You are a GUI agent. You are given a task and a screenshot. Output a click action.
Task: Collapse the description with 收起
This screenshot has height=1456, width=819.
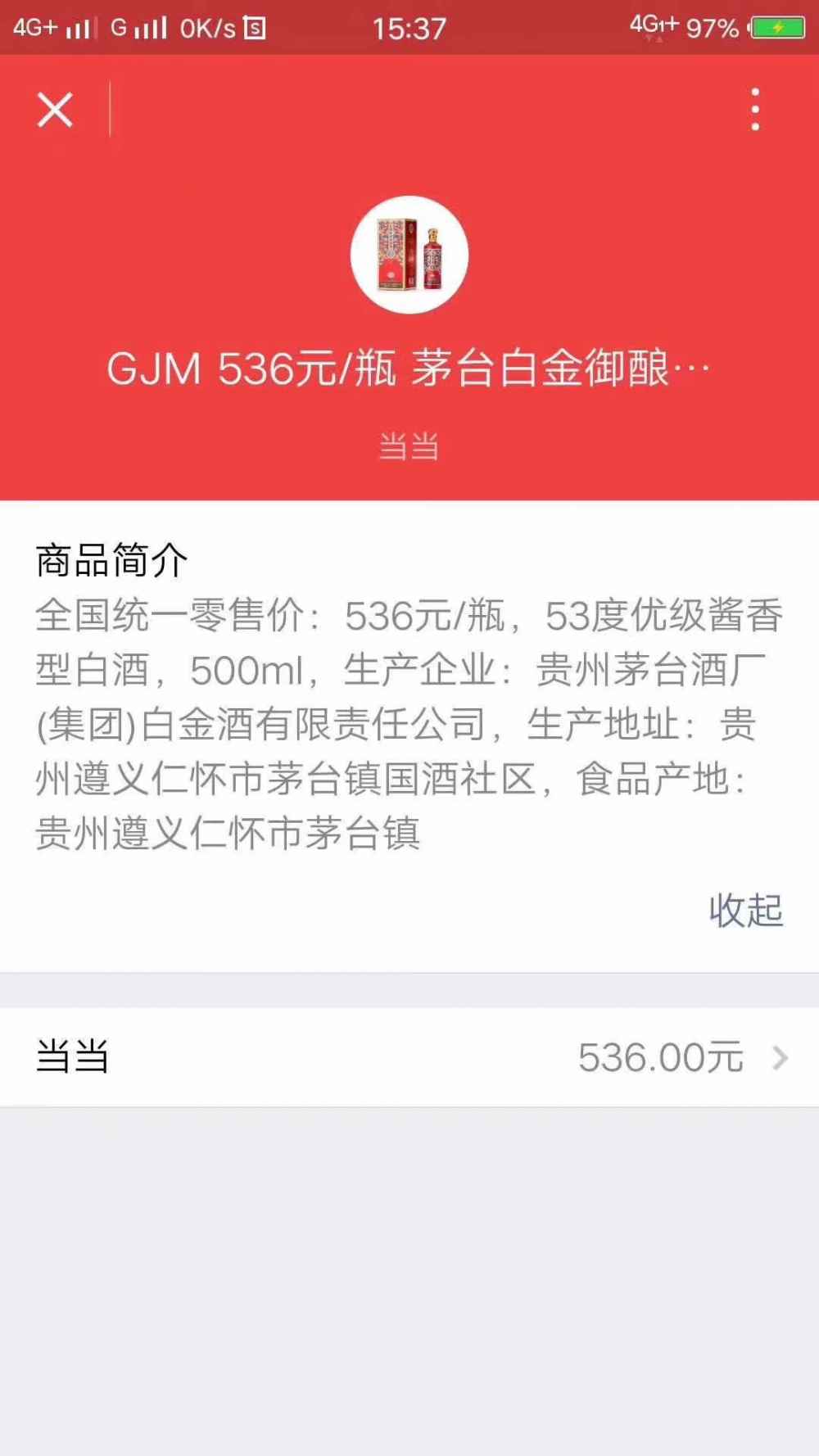click(x=745, y=910)
